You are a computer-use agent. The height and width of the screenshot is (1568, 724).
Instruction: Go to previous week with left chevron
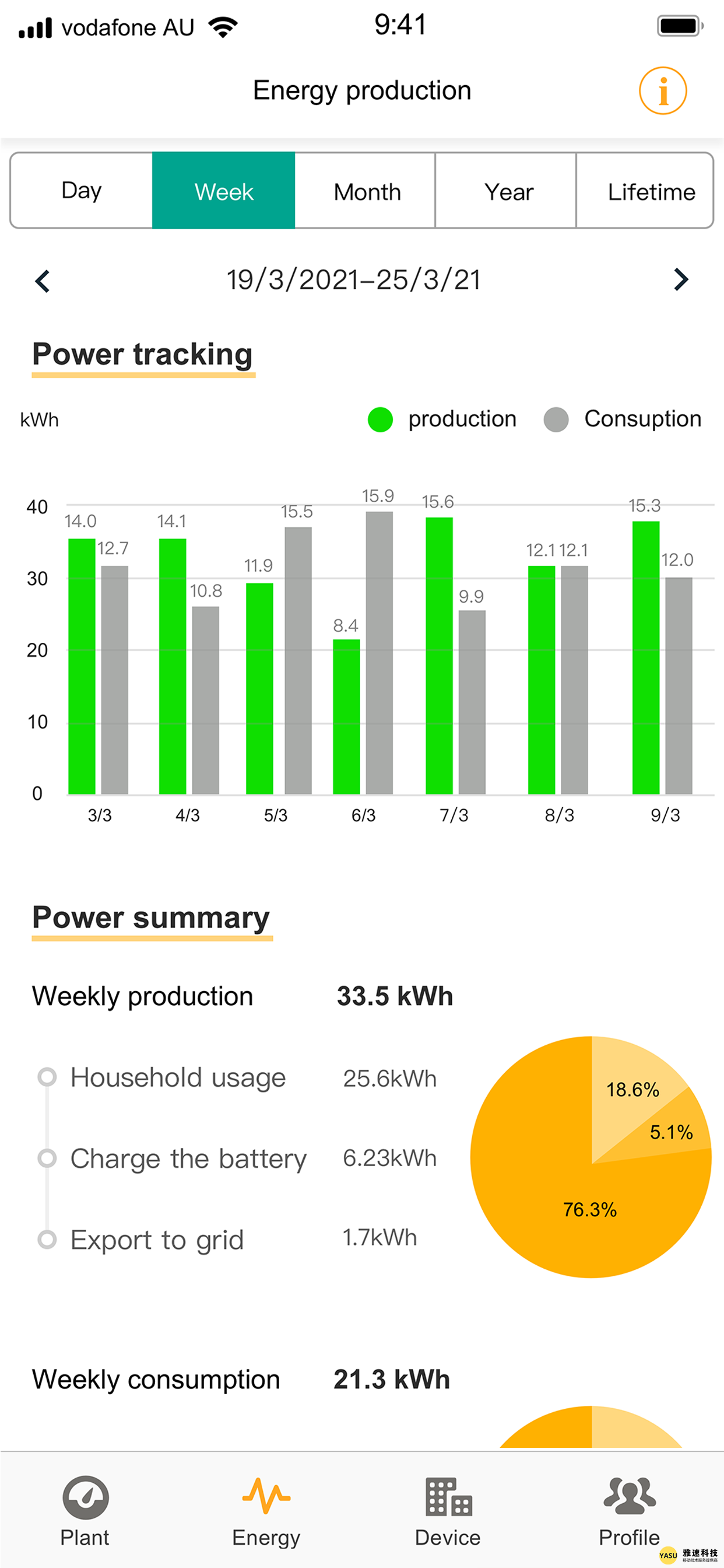pyautogui.click(x=42, y=280)
